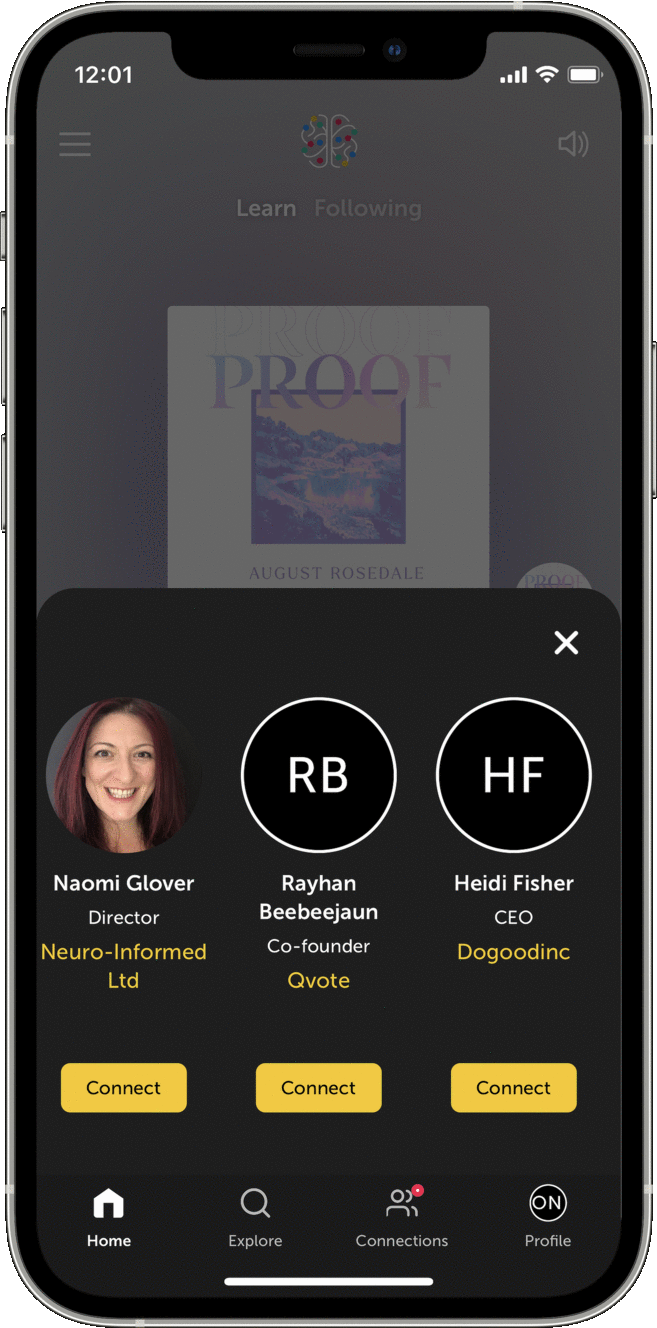Viewport: 657px width, 1328px height.
Task: Switch to the Explore tab
Action: [255, 1218]
